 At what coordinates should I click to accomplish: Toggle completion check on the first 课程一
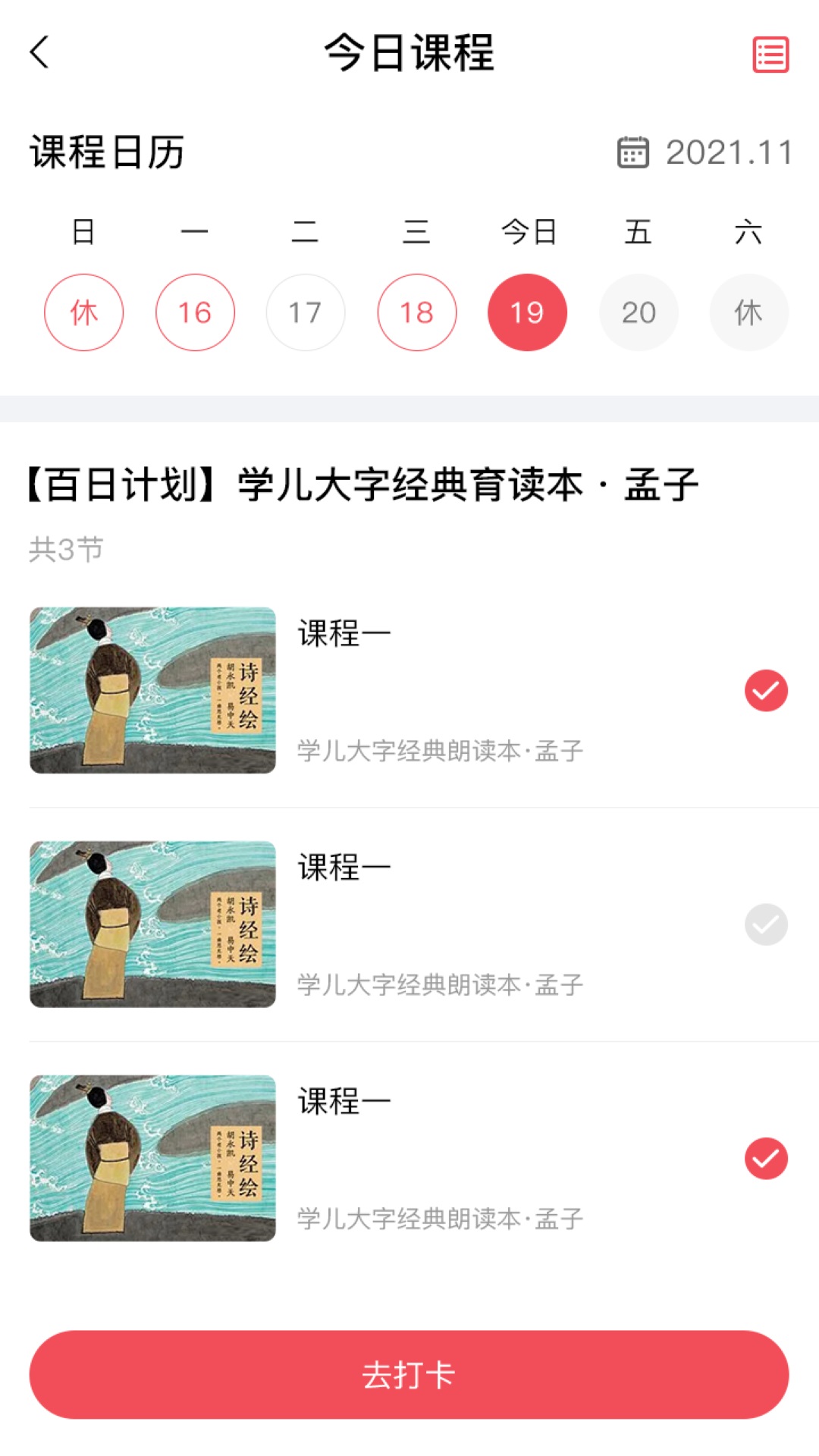(766, 691)
